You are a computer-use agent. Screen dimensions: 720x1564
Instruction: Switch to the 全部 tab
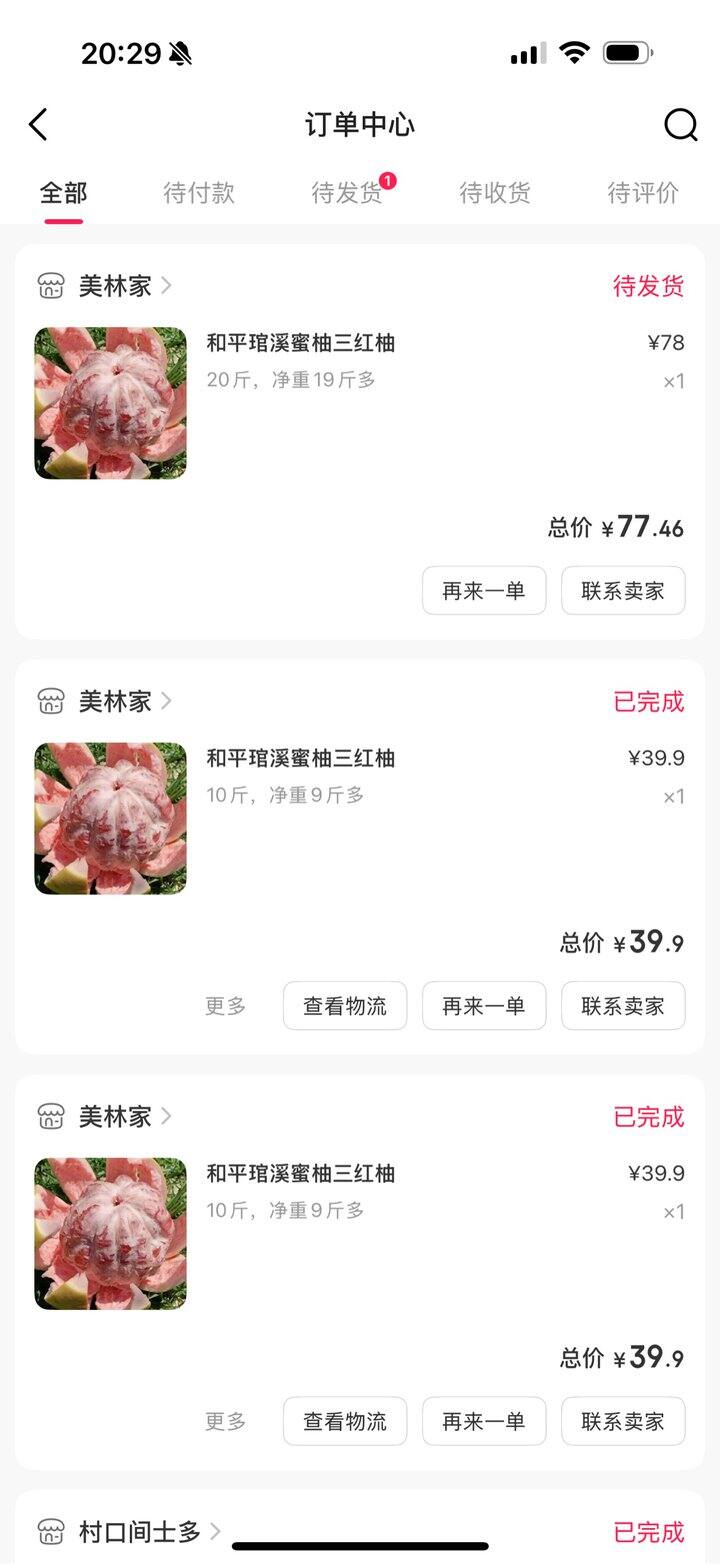[63, 193]
